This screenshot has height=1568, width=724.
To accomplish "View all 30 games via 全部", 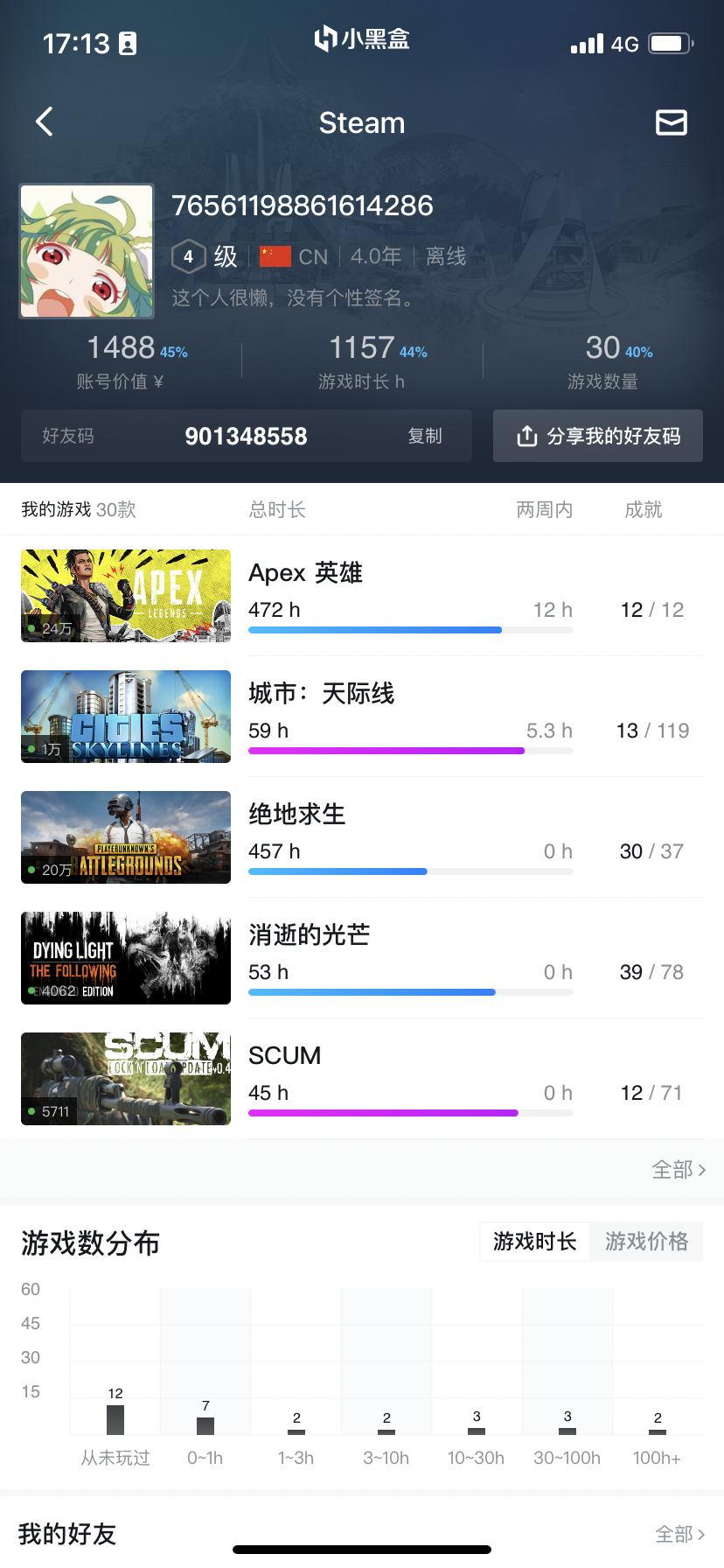I will [678, 1170].
